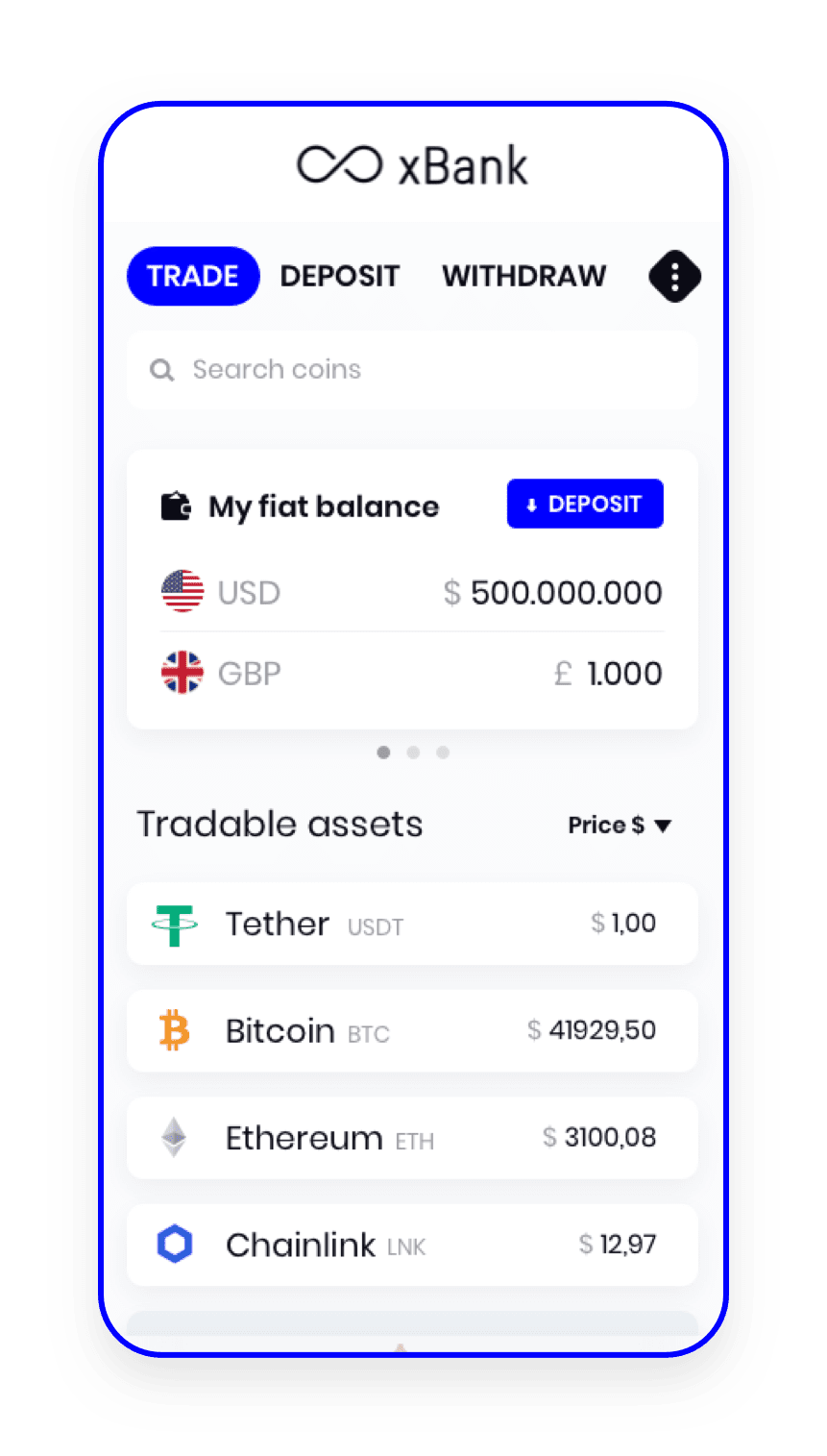Open the Ethereum ETH asset
Viewport: 827px width, 1456px height.
pos(411,1138)
